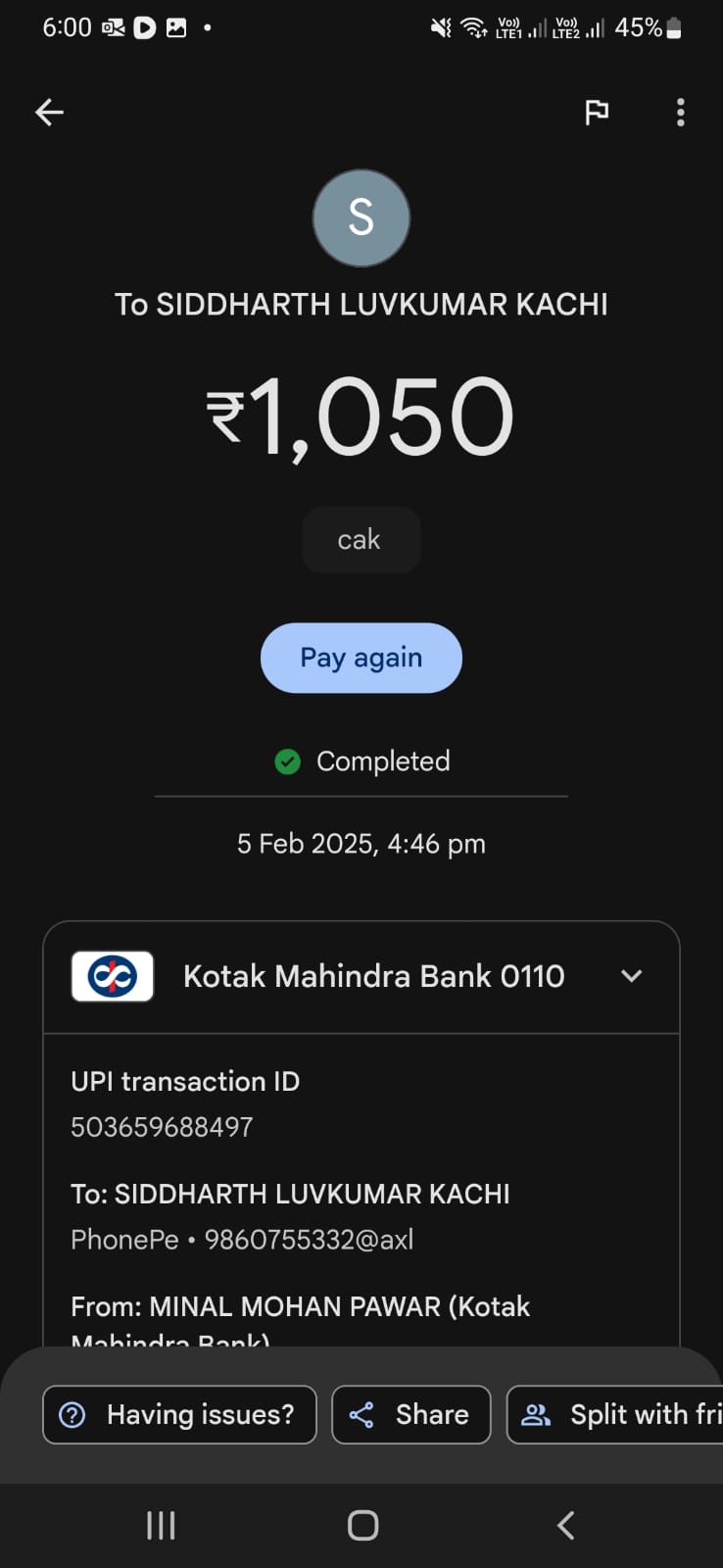Tap the Pay again button
The image size is (723, 1568).
tap(361, 658)
